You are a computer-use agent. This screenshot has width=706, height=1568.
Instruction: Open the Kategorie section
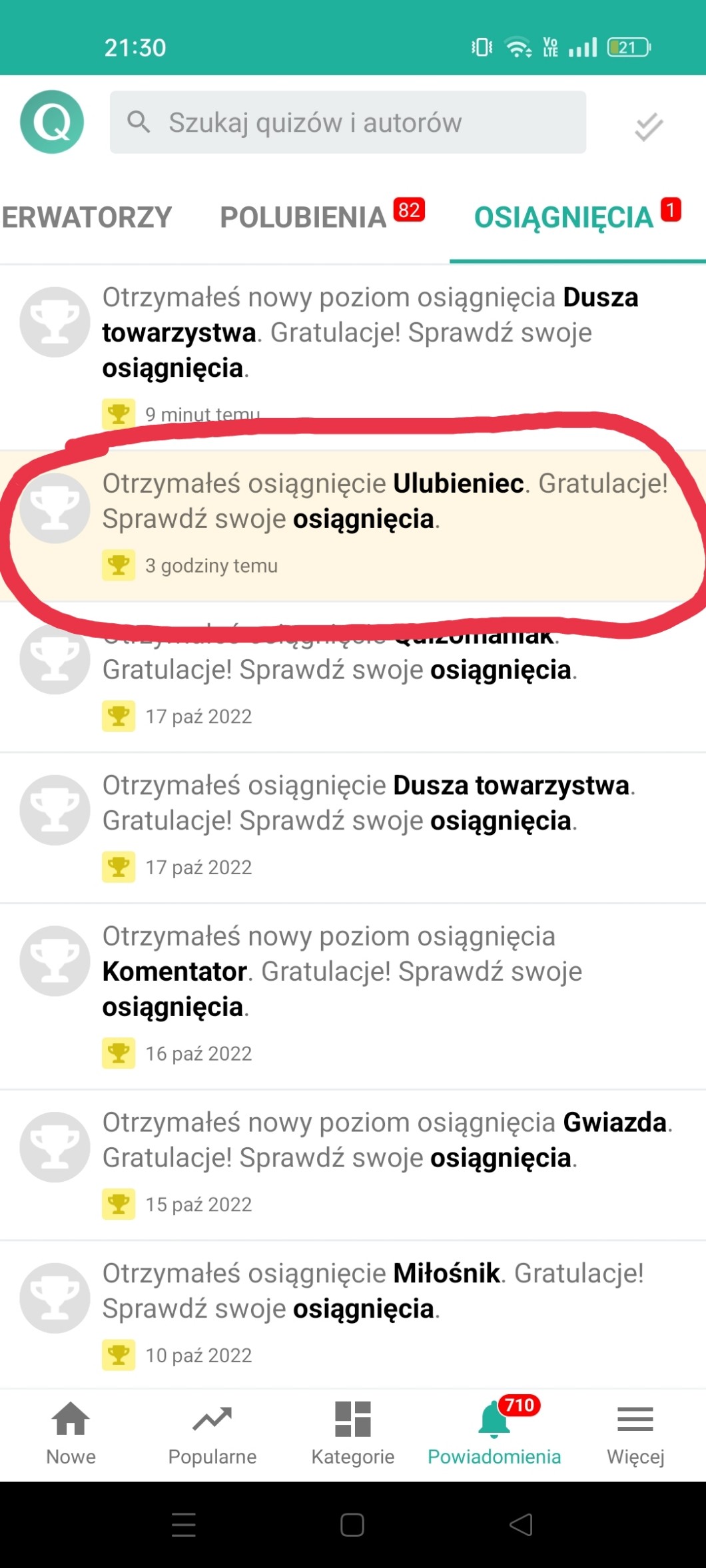coord(353,1433)
